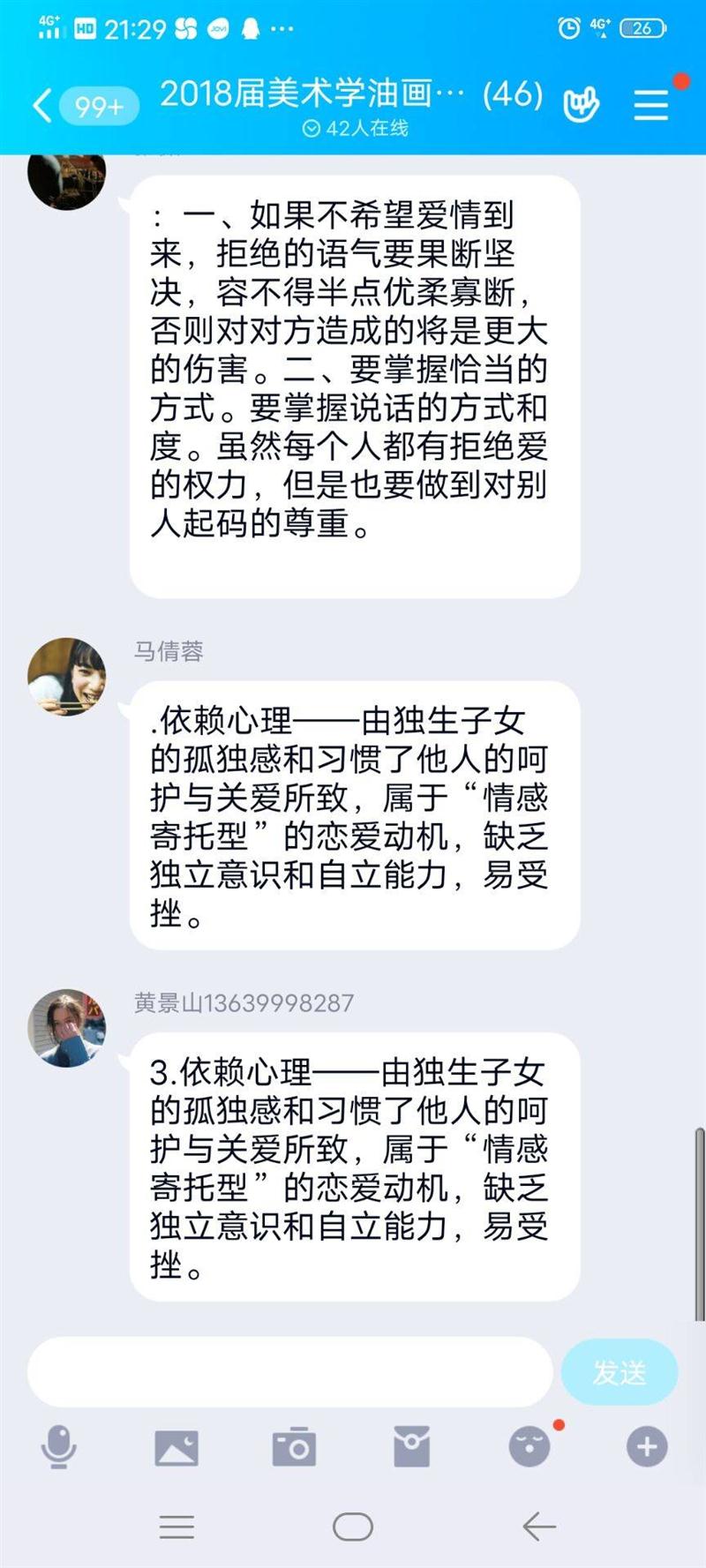Screen dimensions: 706x1568
Task: Go back to the message list
Action: click(42, 105)
